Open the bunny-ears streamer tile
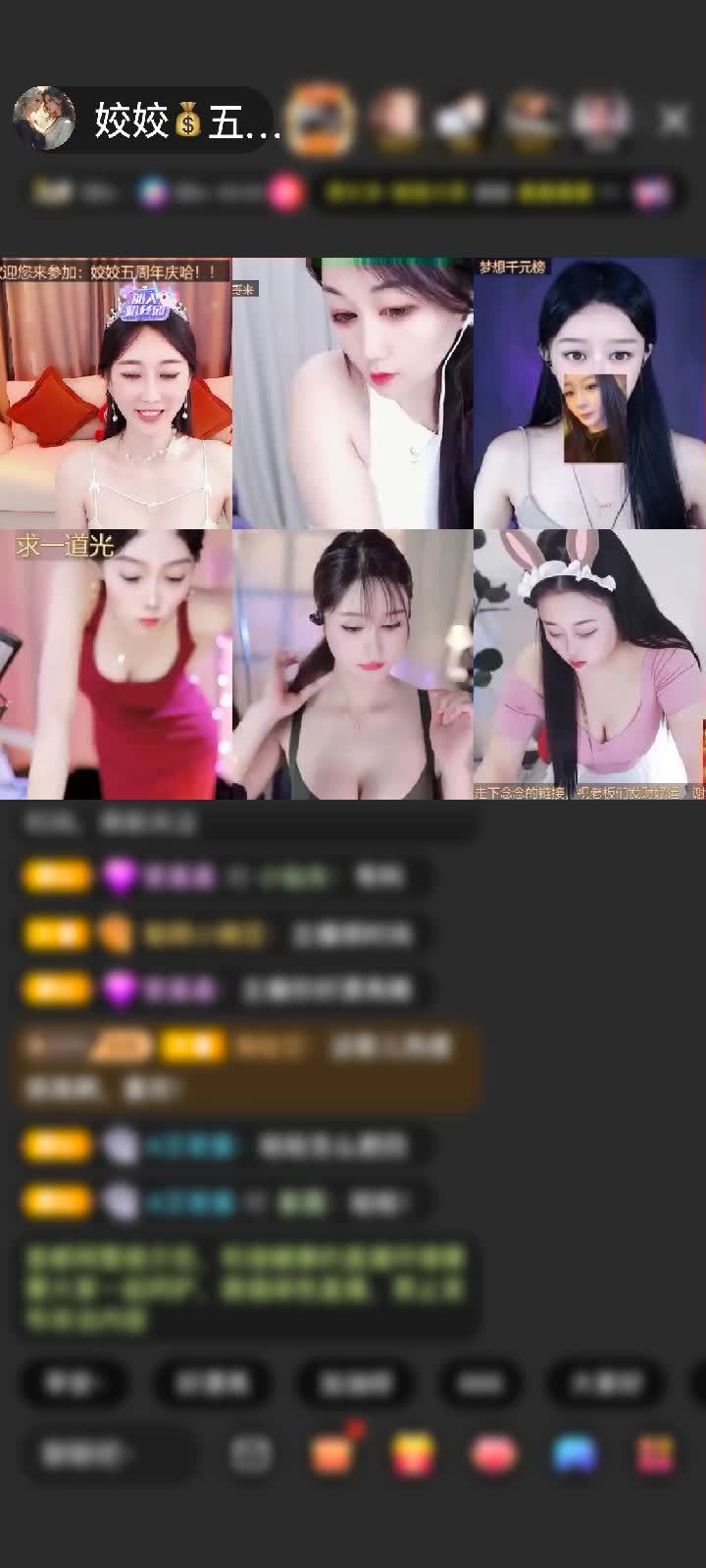The width and height of the screenshot is (706, 1568). (588, 664)
